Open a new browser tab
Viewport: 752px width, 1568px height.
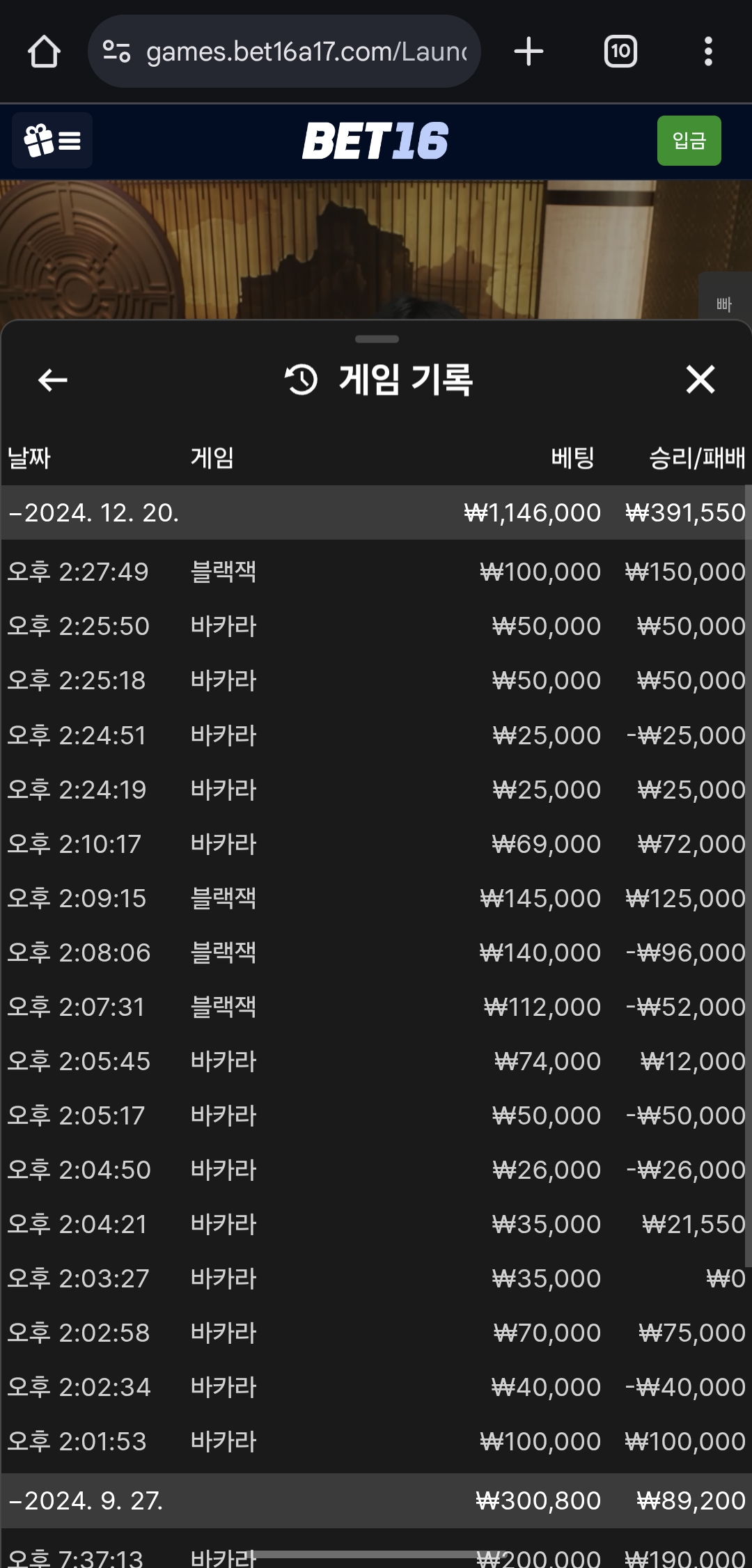click(528, 52)
